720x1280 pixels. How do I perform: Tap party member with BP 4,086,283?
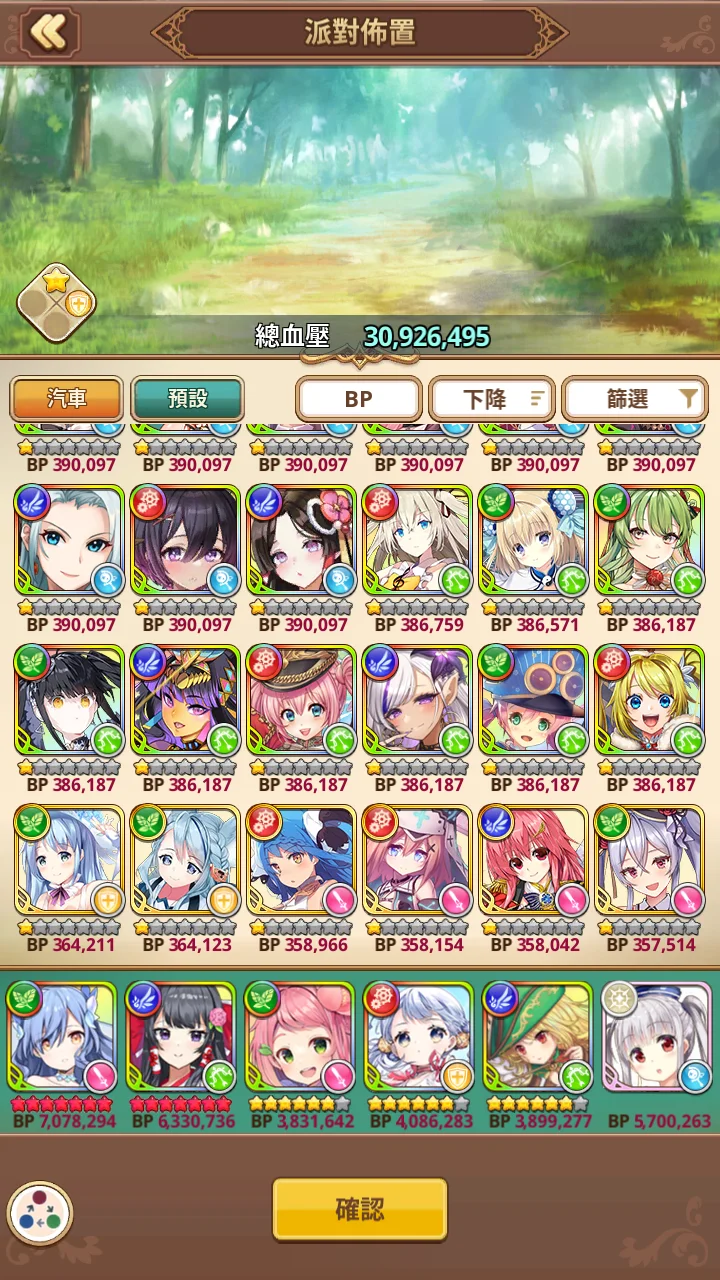(x=419, y=1040)
